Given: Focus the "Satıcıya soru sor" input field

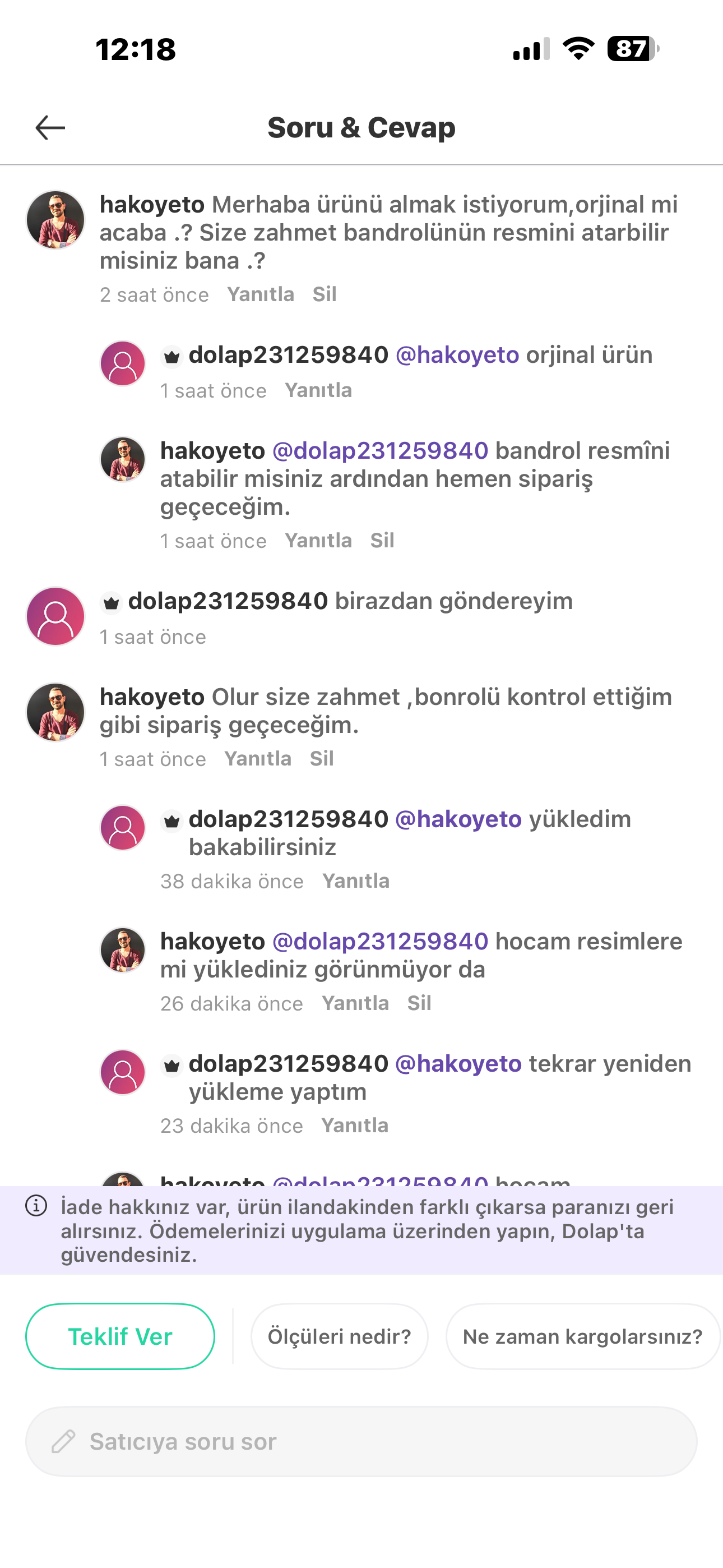Looking at the screenshot, I should pos(361,1441).
